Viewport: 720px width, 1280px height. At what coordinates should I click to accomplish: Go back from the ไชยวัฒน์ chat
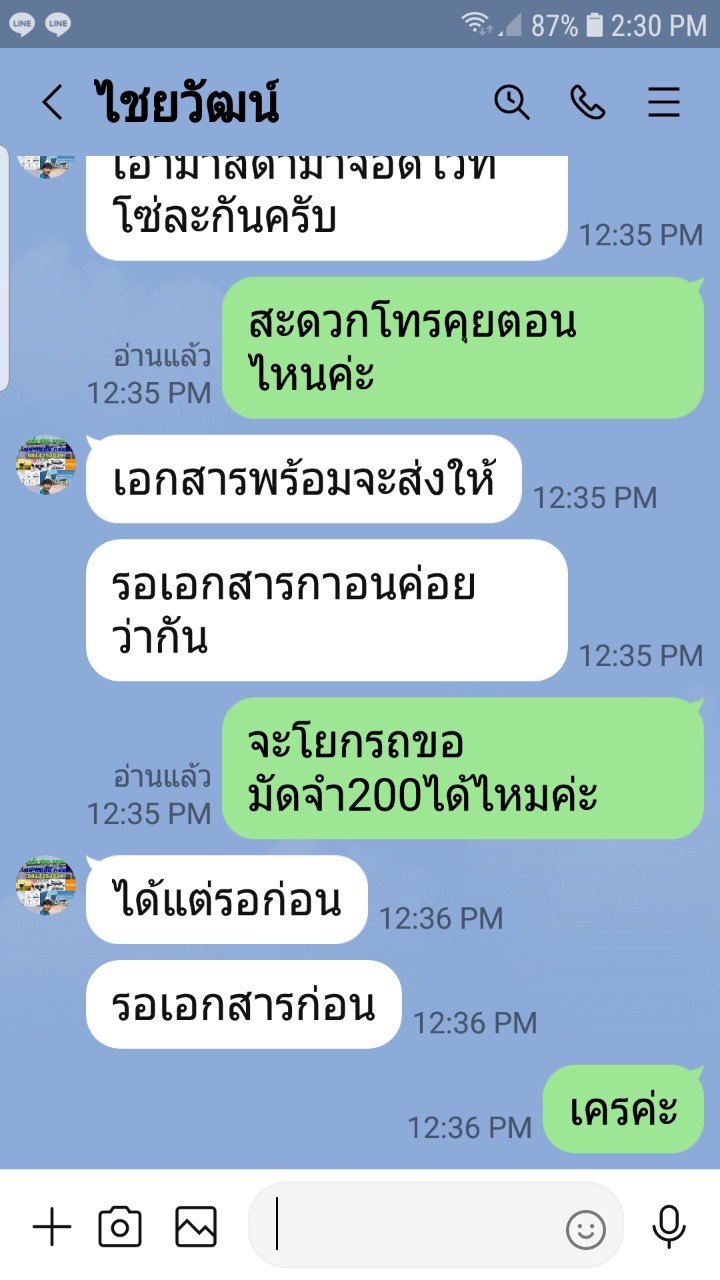(52, 103)
